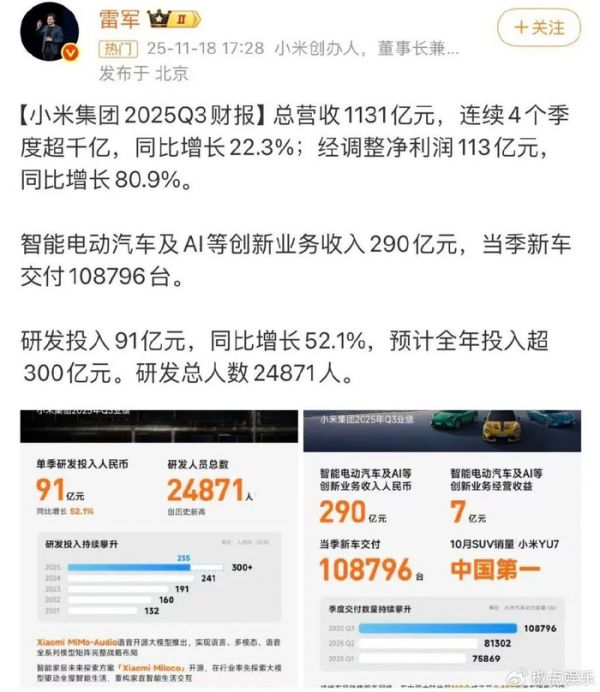Open the 当季新车交付 108796 image
The width and height of the screenshot is (600, 692).
[442, 550]
